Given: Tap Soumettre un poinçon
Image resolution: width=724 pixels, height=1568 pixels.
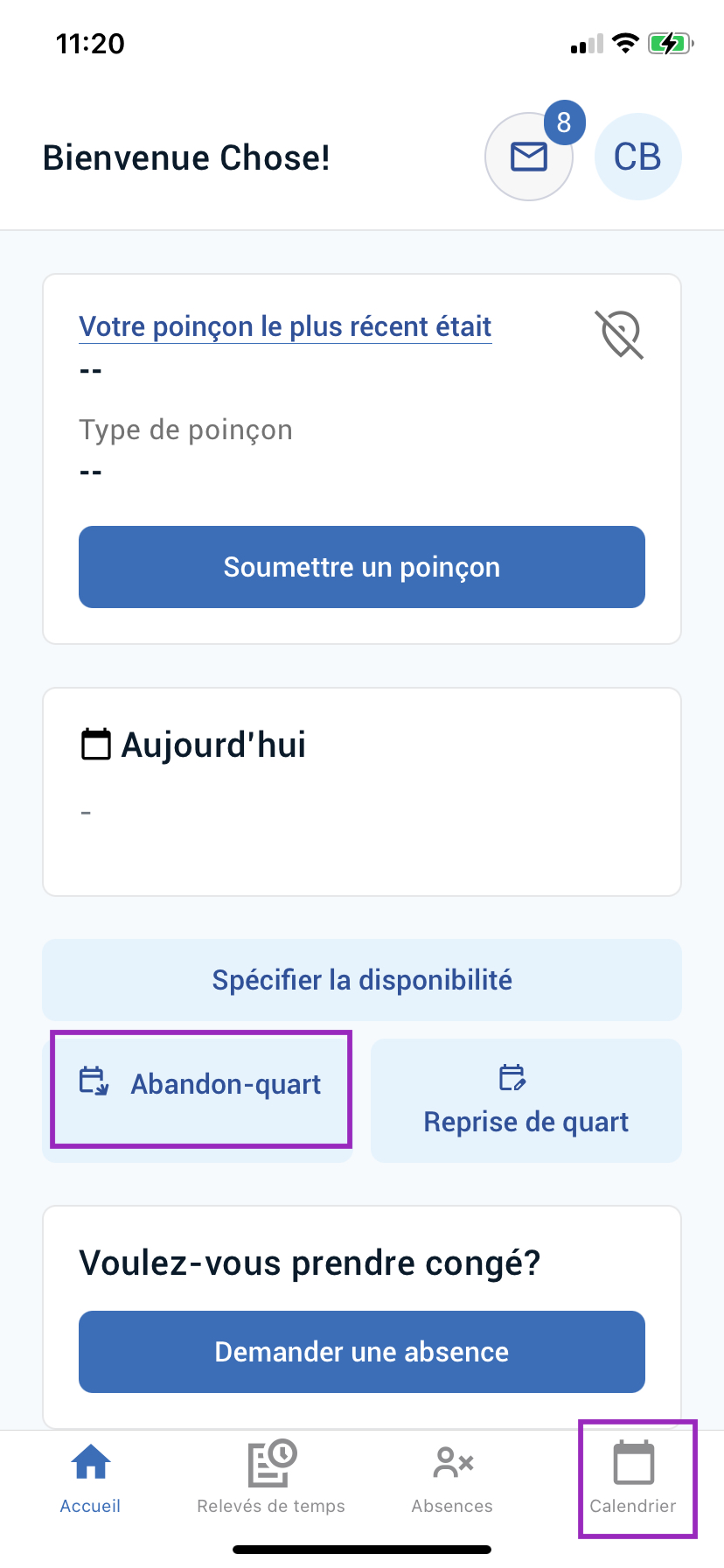Looking at the screenshot, I should tap(362, 567).
